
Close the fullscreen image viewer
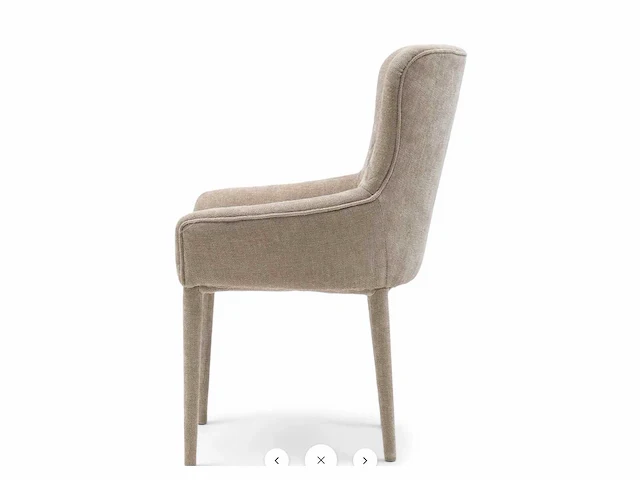pyautogui.click(x=321, y=460)
